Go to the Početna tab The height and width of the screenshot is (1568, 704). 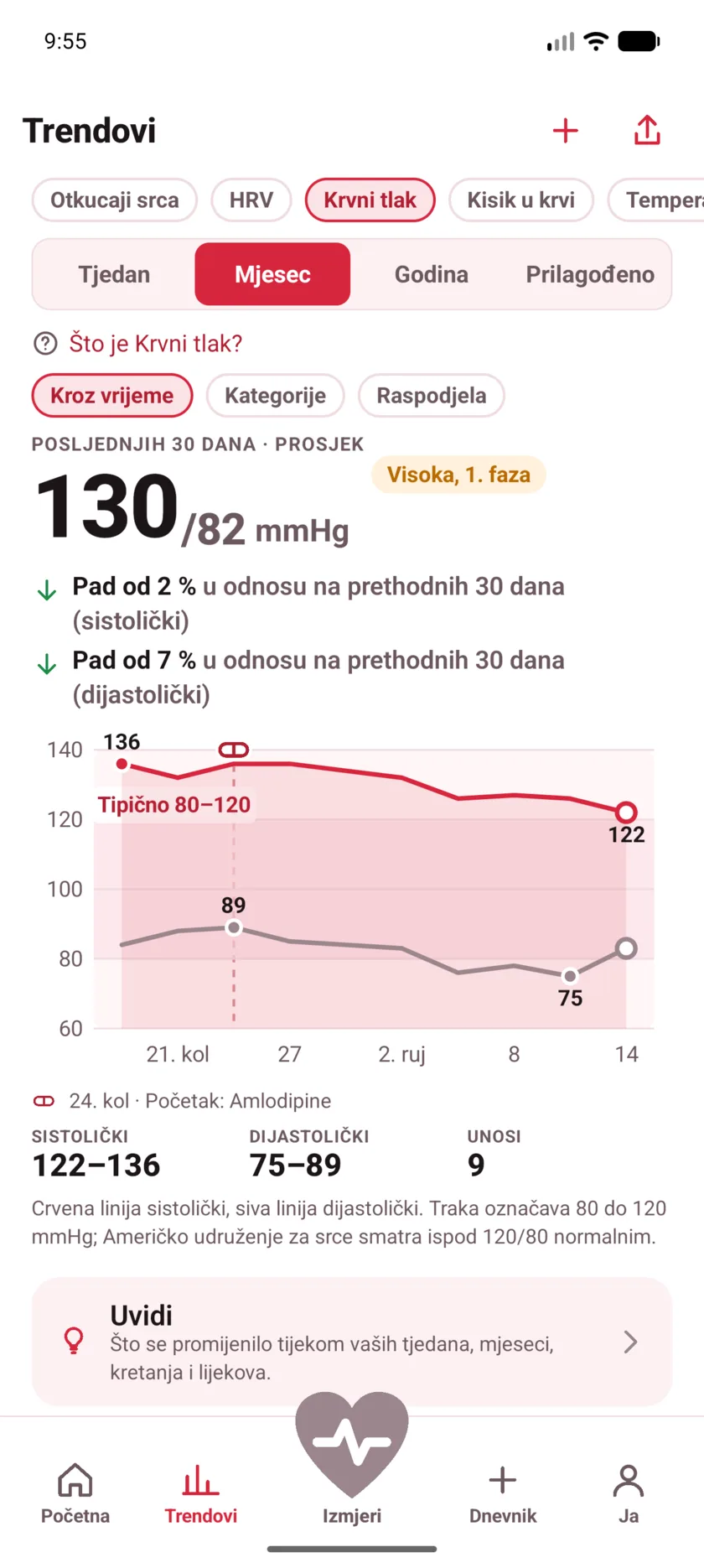pos(75,1493)
